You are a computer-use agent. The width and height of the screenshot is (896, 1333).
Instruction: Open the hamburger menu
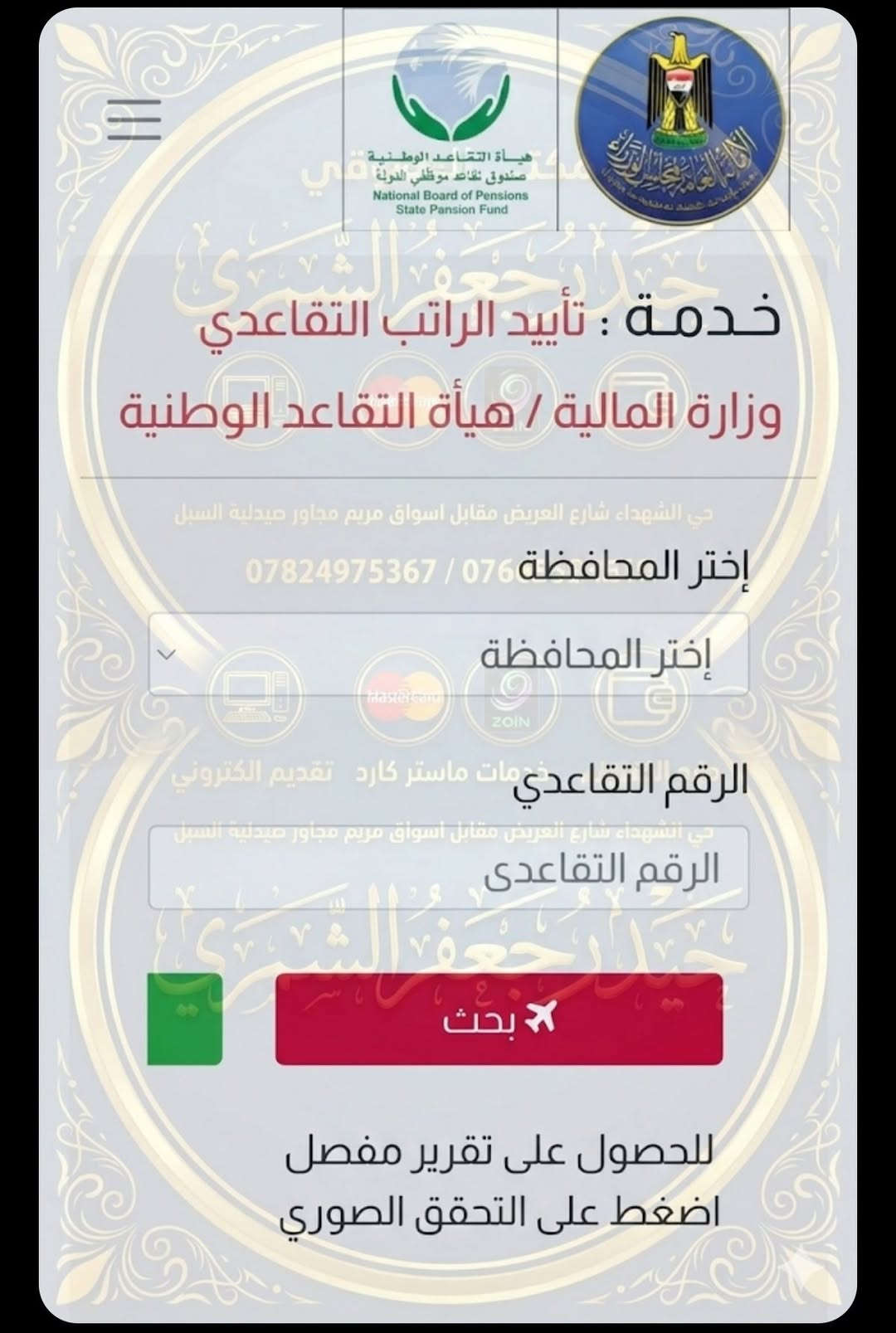(134, 119)
